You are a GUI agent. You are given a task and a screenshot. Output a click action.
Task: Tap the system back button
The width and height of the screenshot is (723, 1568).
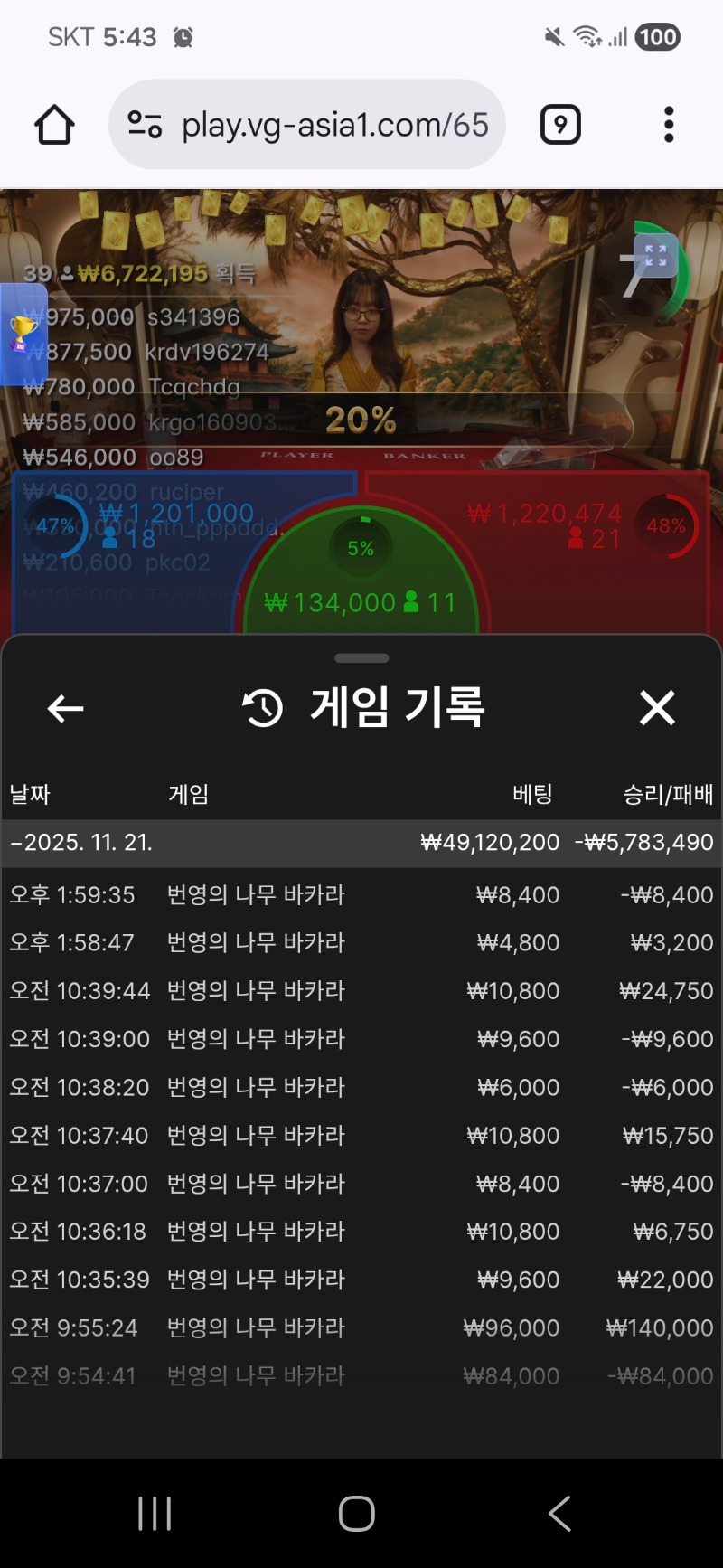tap(560, 1513)
